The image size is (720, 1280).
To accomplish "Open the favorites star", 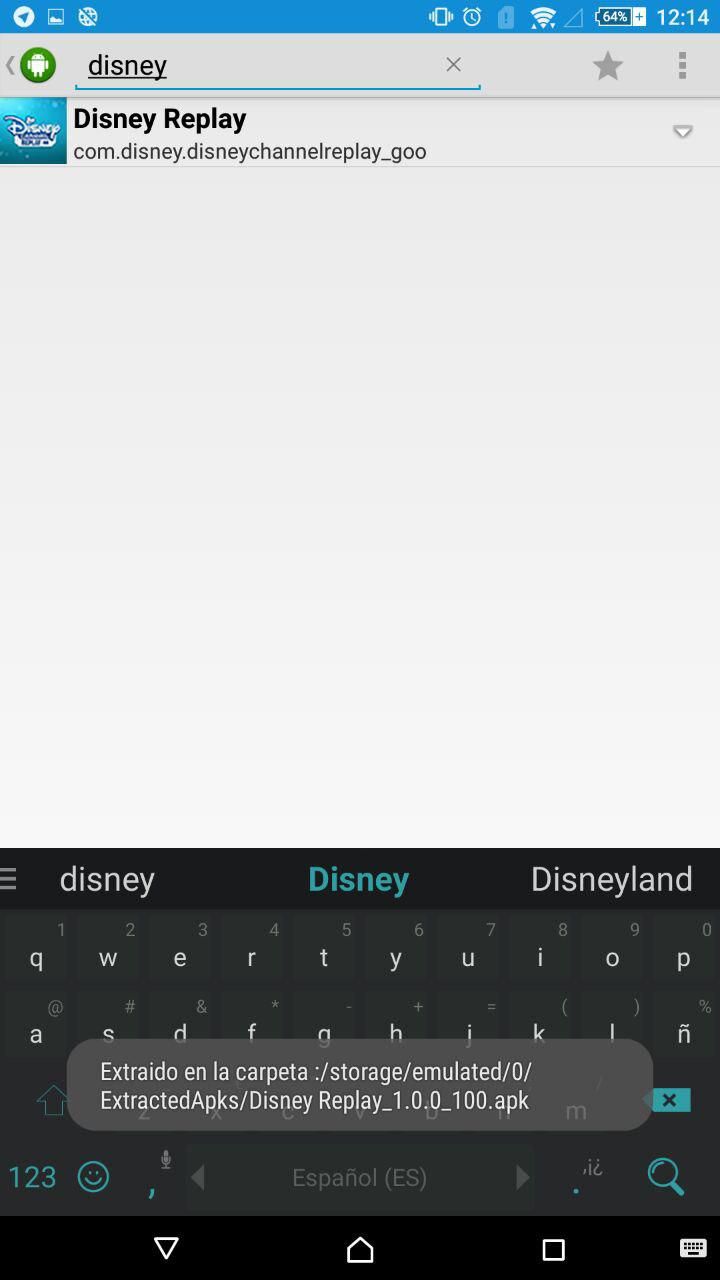I will click(607, 66).
